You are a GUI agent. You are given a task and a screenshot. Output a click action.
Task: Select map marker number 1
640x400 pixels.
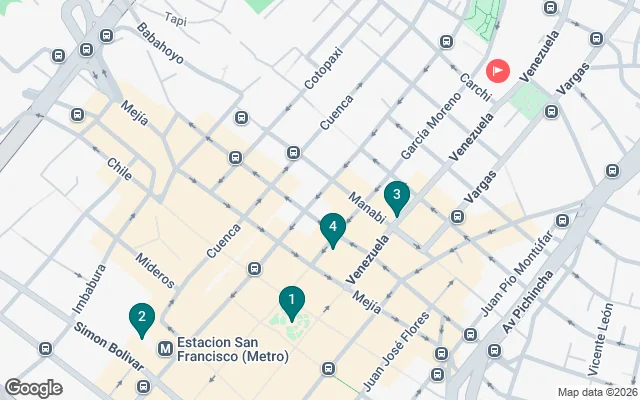pyautogui.click(x=291, y=300)
